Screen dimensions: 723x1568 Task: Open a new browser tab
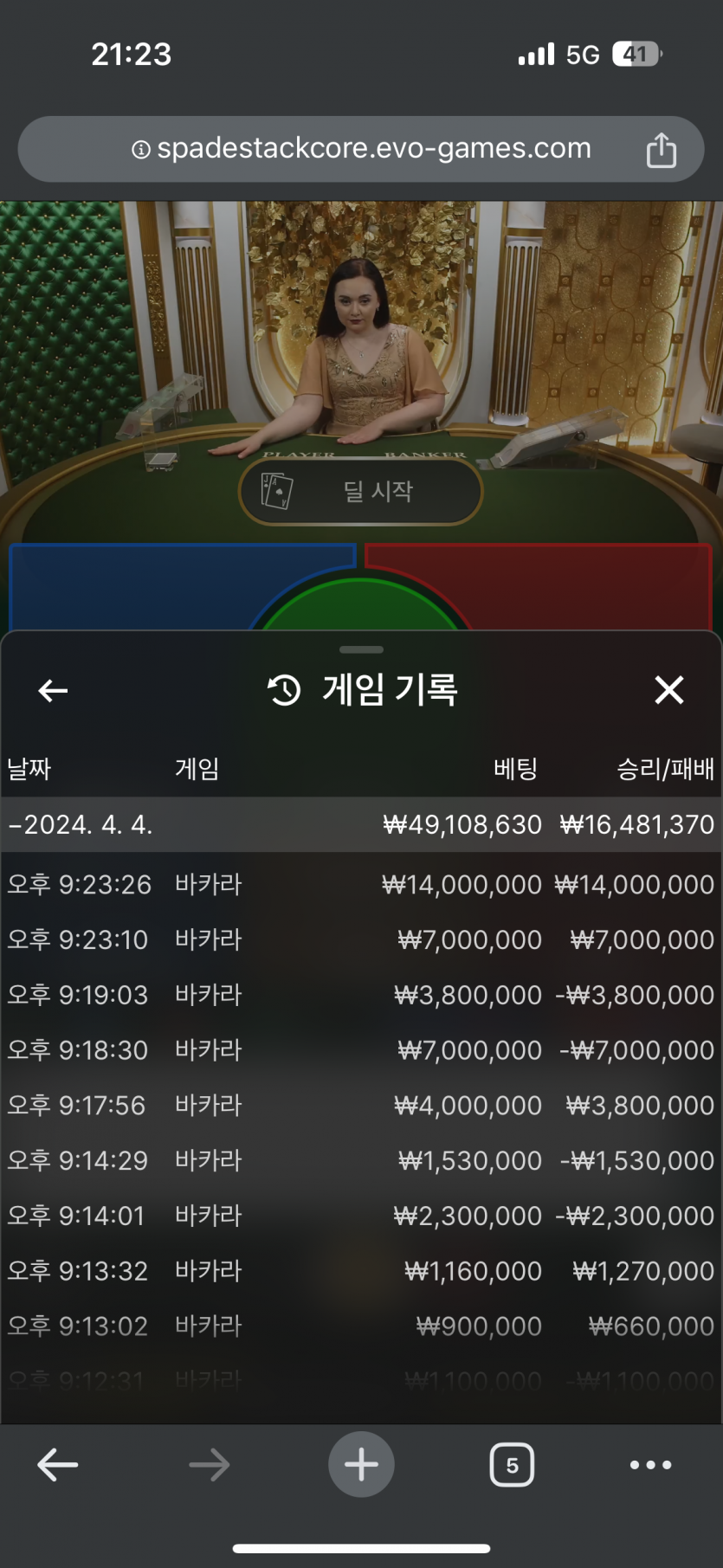[361, 1465]
